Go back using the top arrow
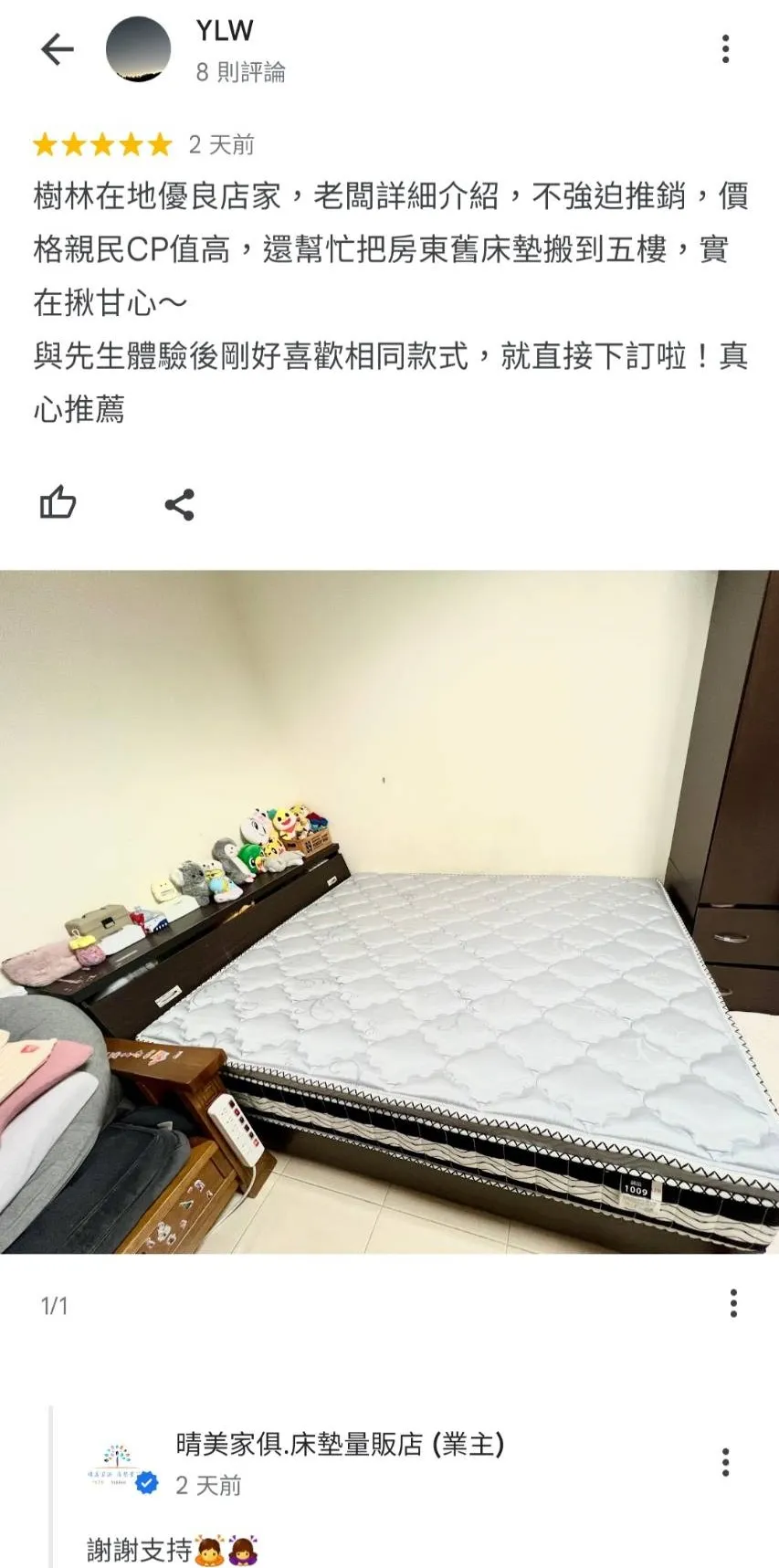Screen dimensions: 779x1568 (x=57, y=49)
